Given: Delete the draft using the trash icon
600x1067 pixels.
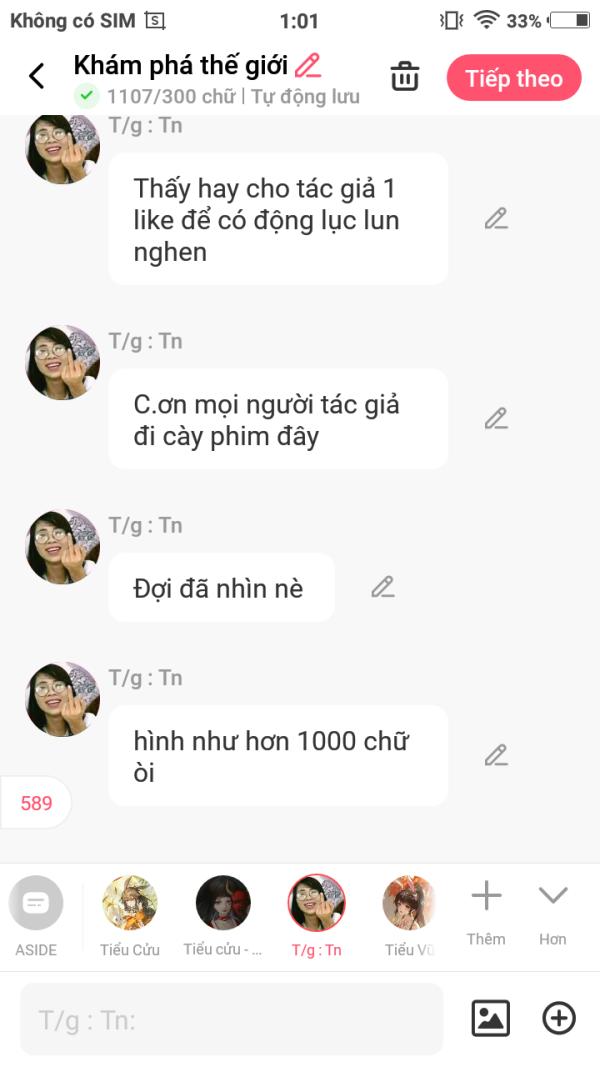Looking at the screenshot, I should (x=404, y=77).
